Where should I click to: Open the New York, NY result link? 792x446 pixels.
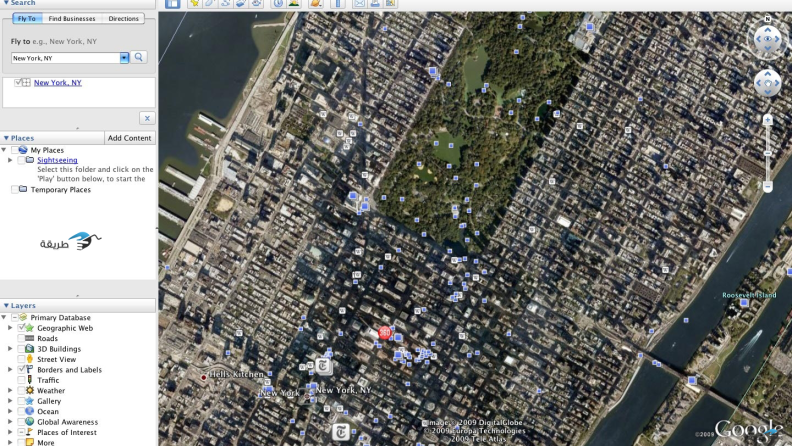[x=57, y=83]
